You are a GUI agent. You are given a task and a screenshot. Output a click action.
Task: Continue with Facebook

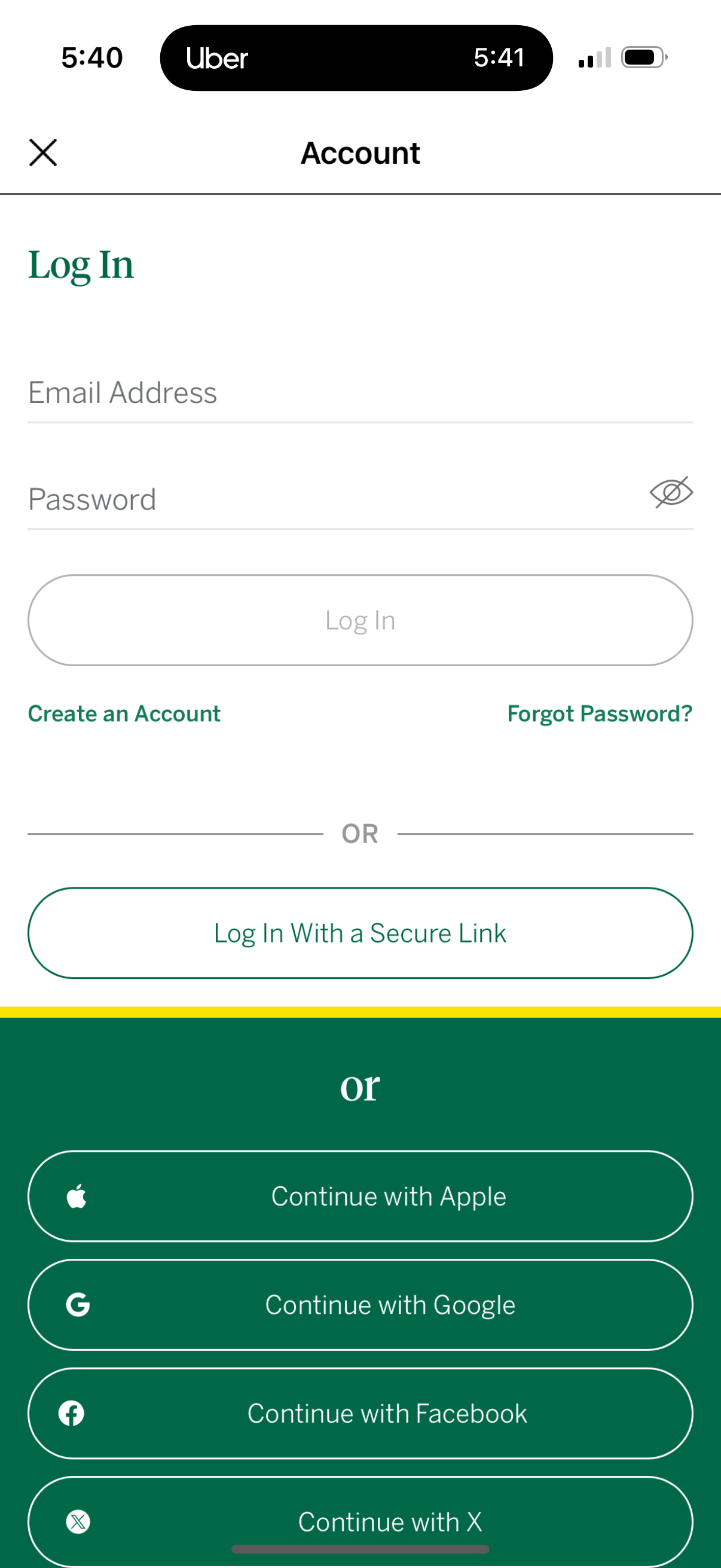(x=360, y=1413)
